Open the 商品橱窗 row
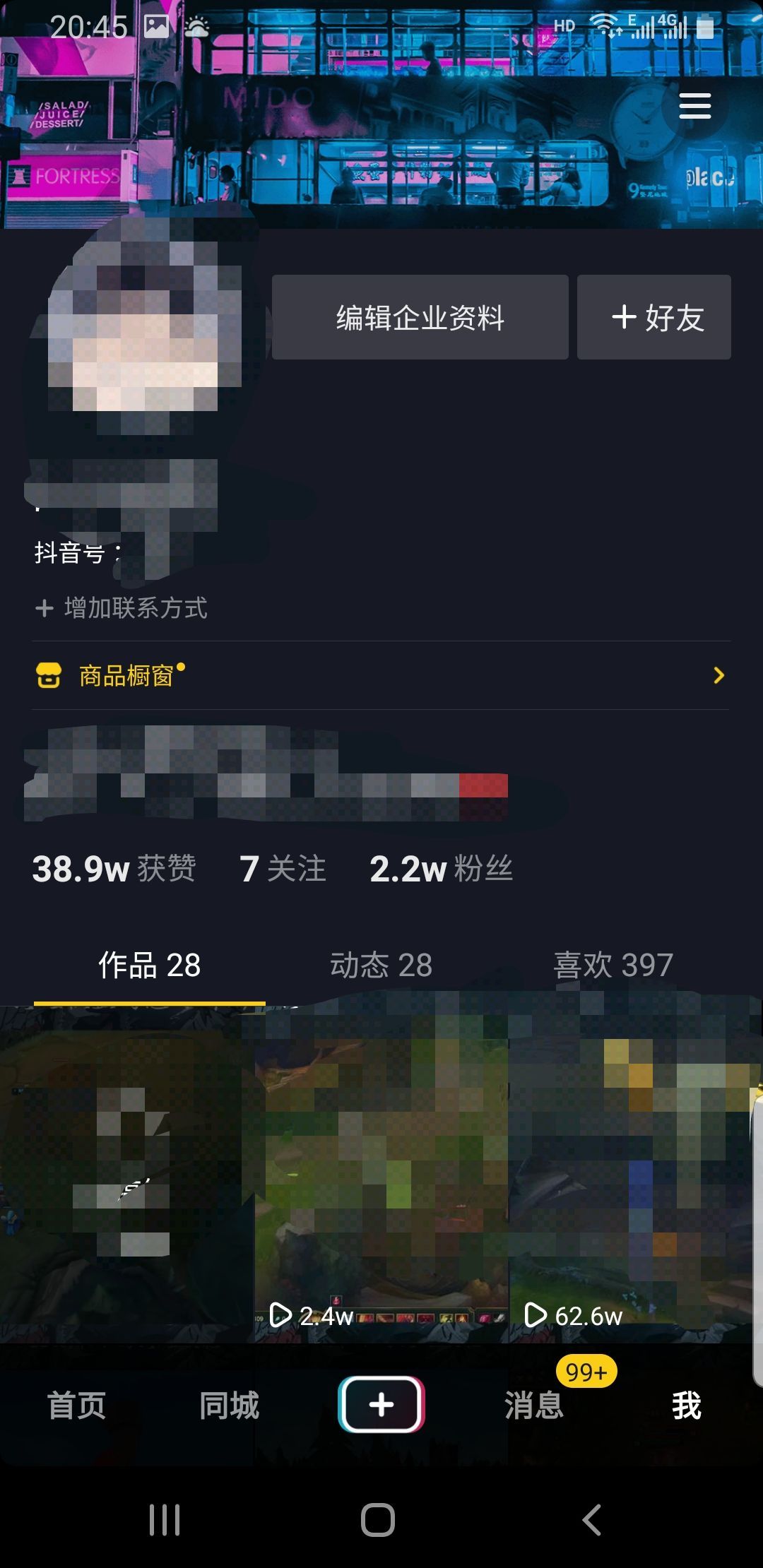This screenshot has height=1568, width=763. pos(381,675)
